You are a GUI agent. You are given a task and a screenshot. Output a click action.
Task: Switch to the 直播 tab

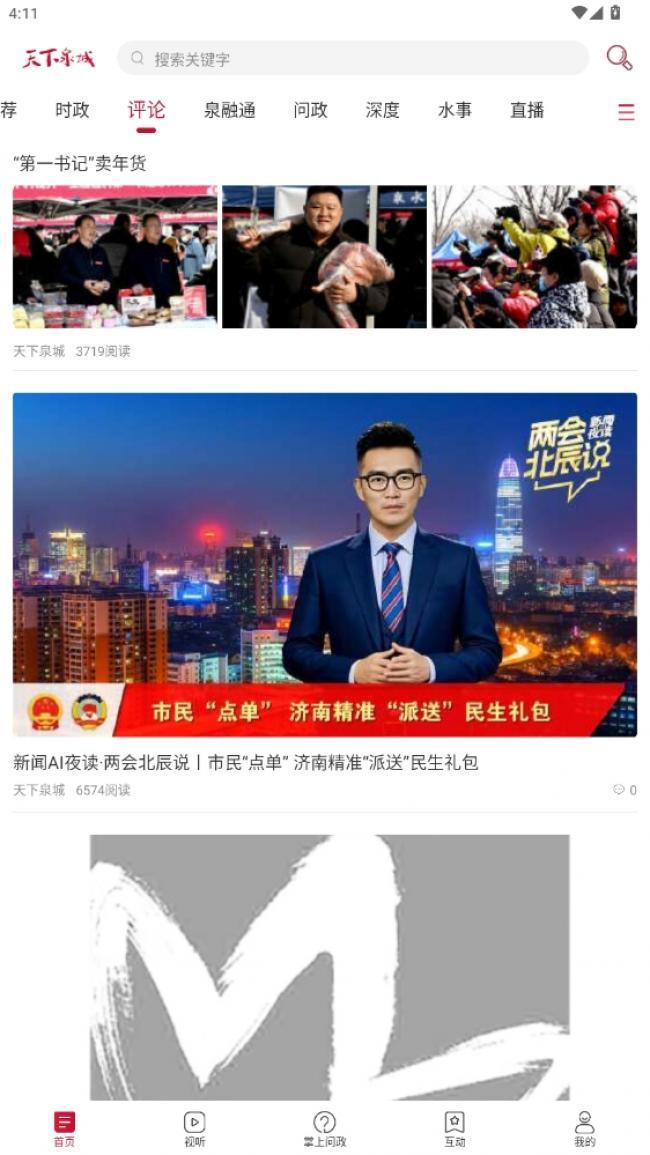pos(527,110)
